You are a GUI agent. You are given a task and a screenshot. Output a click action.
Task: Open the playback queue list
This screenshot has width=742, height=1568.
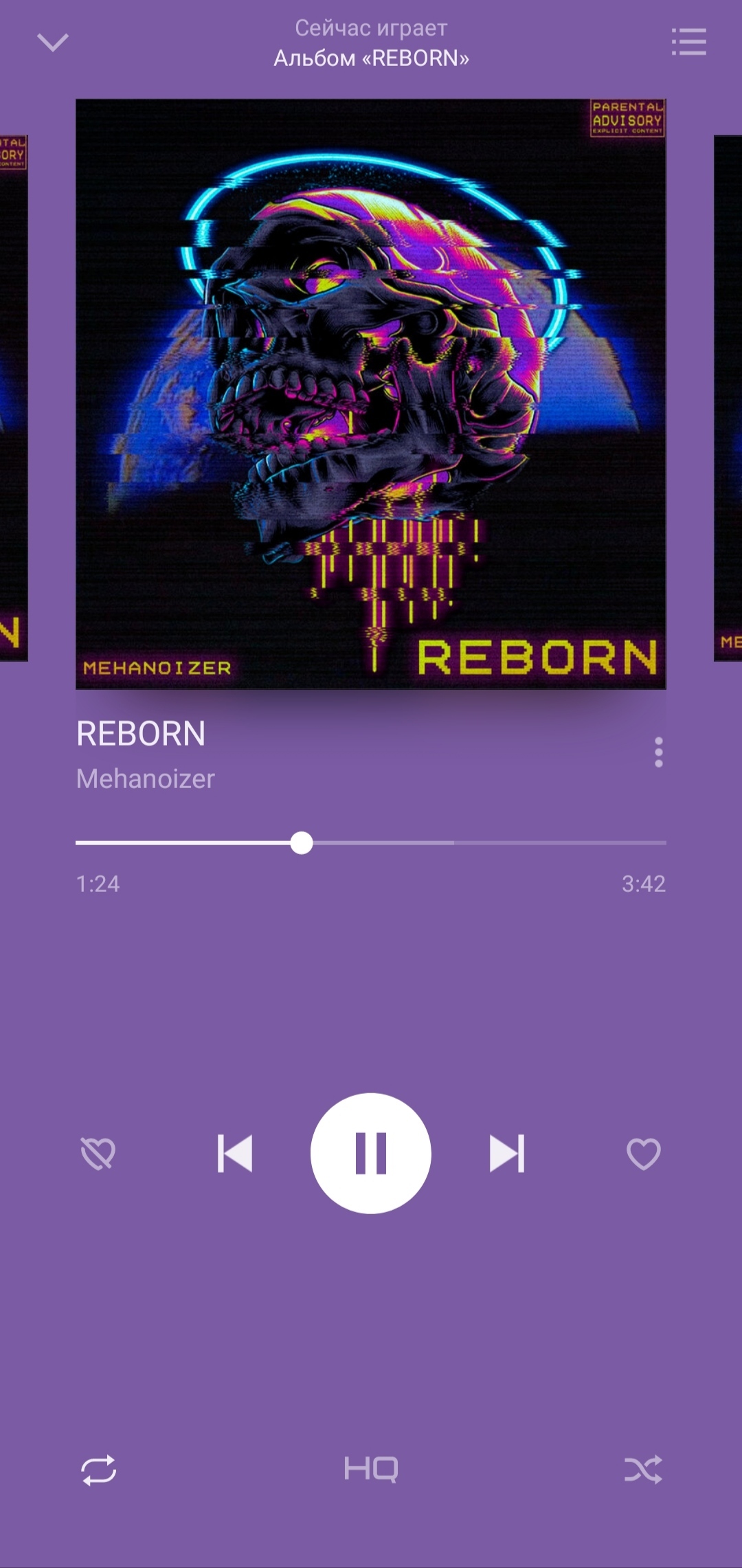(689, 42)
